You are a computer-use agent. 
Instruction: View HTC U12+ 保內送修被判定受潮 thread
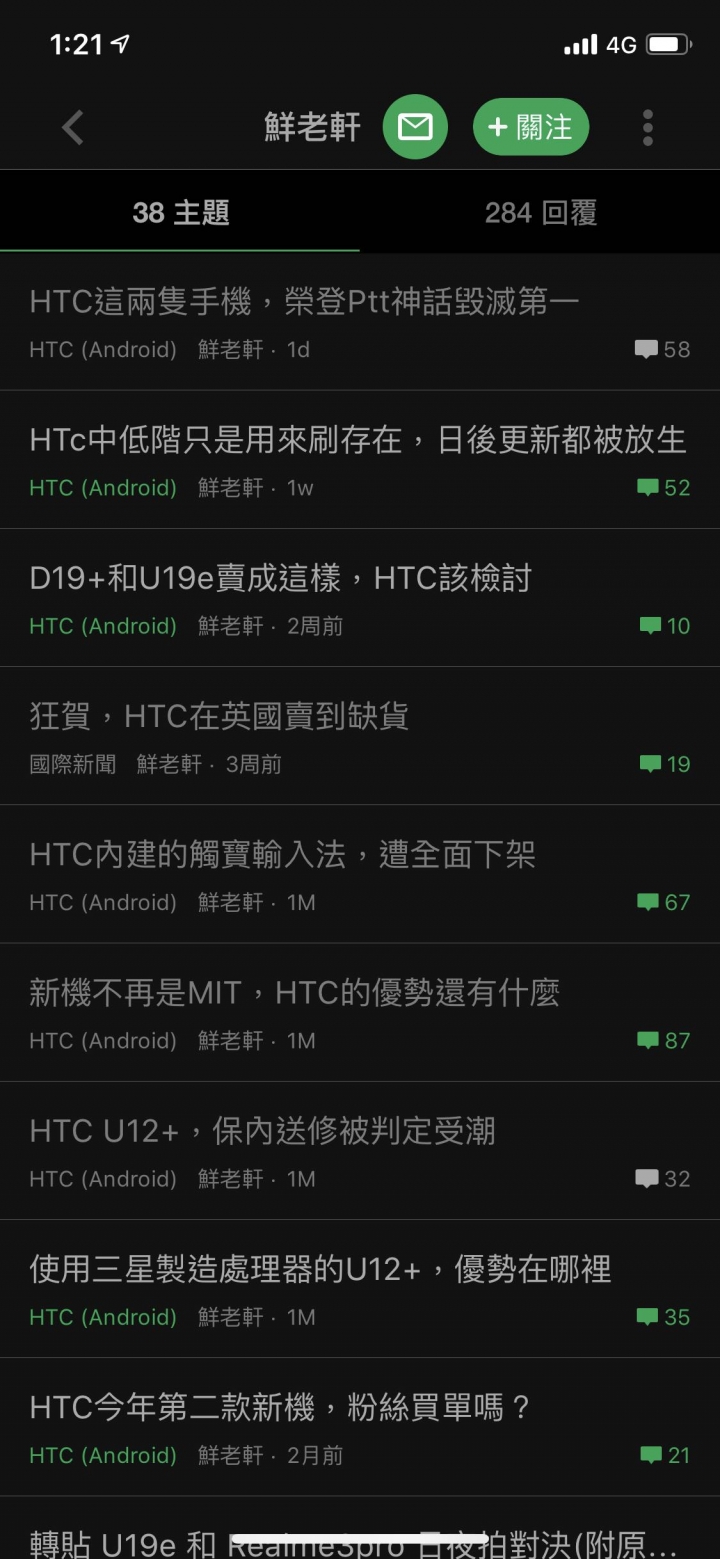tap(262, 1131)
